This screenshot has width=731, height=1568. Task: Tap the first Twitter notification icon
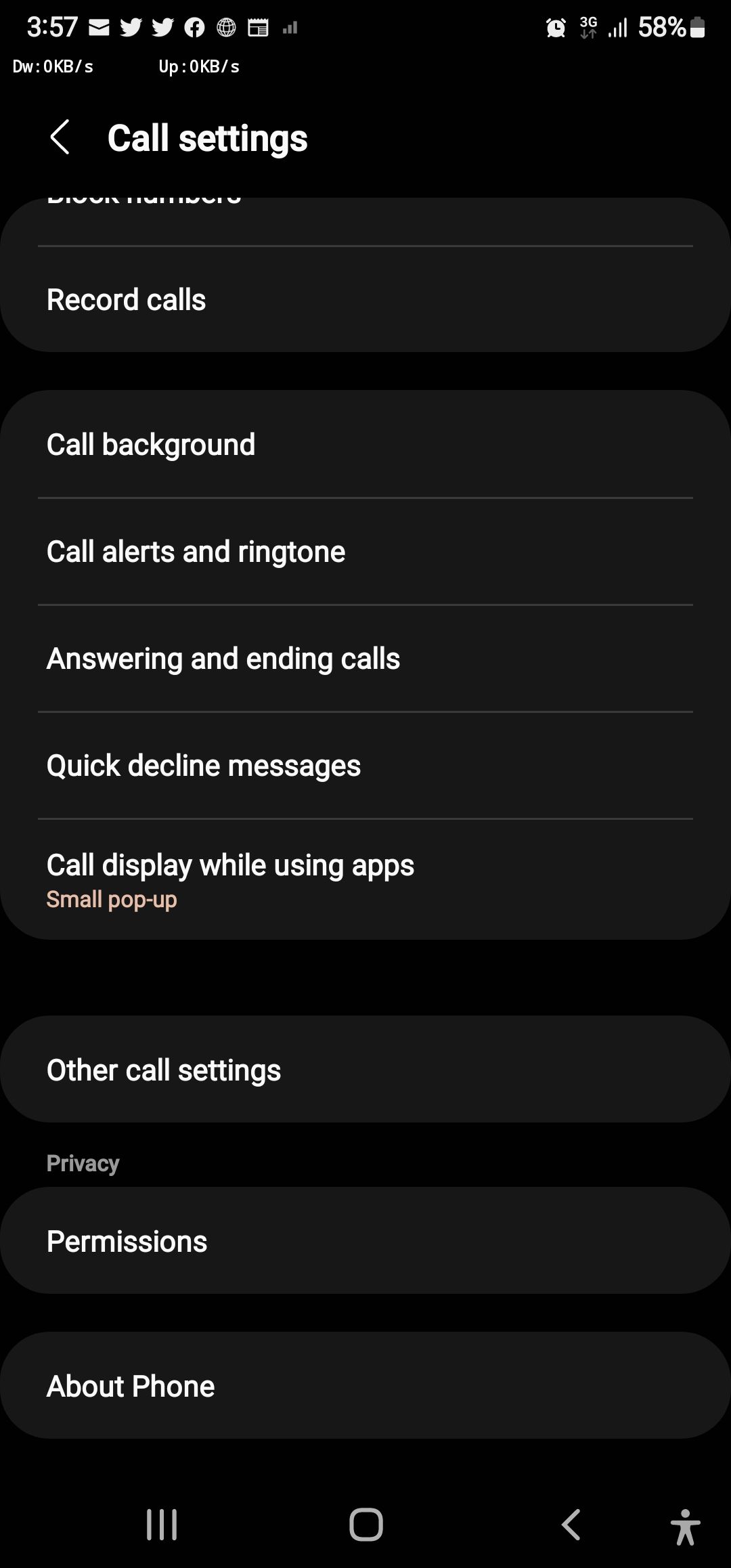coord(132,27)
